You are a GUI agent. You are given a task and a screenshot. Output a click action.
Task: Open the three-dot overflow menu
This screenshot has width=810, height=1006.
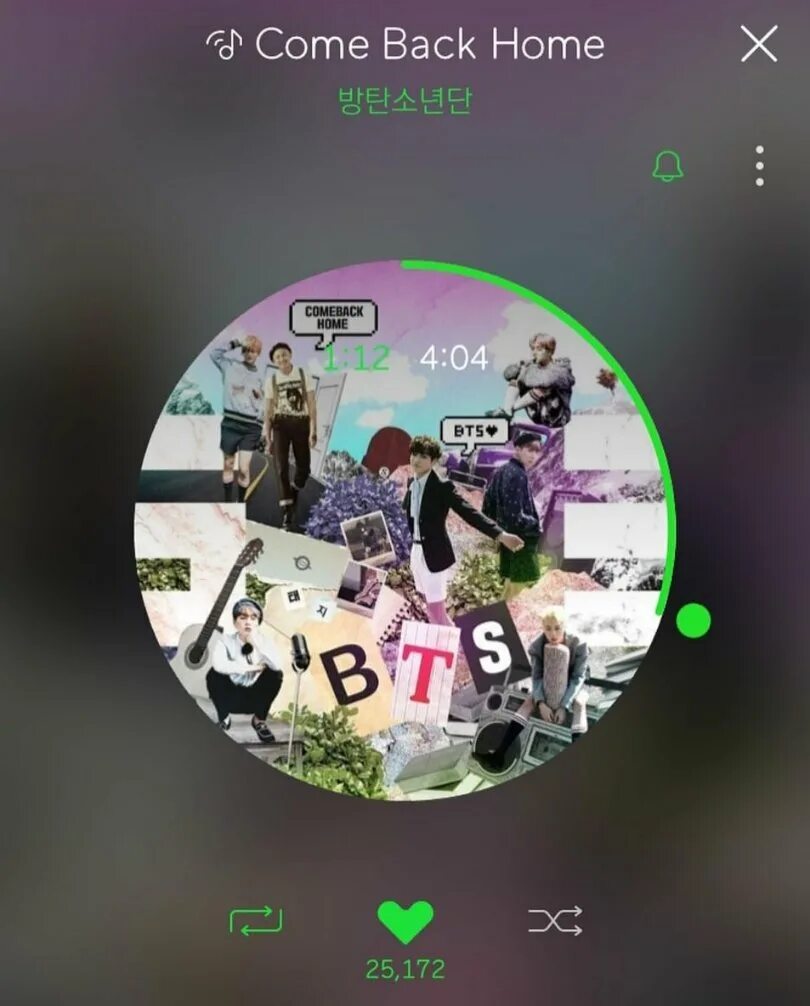(x=760, y=166)
